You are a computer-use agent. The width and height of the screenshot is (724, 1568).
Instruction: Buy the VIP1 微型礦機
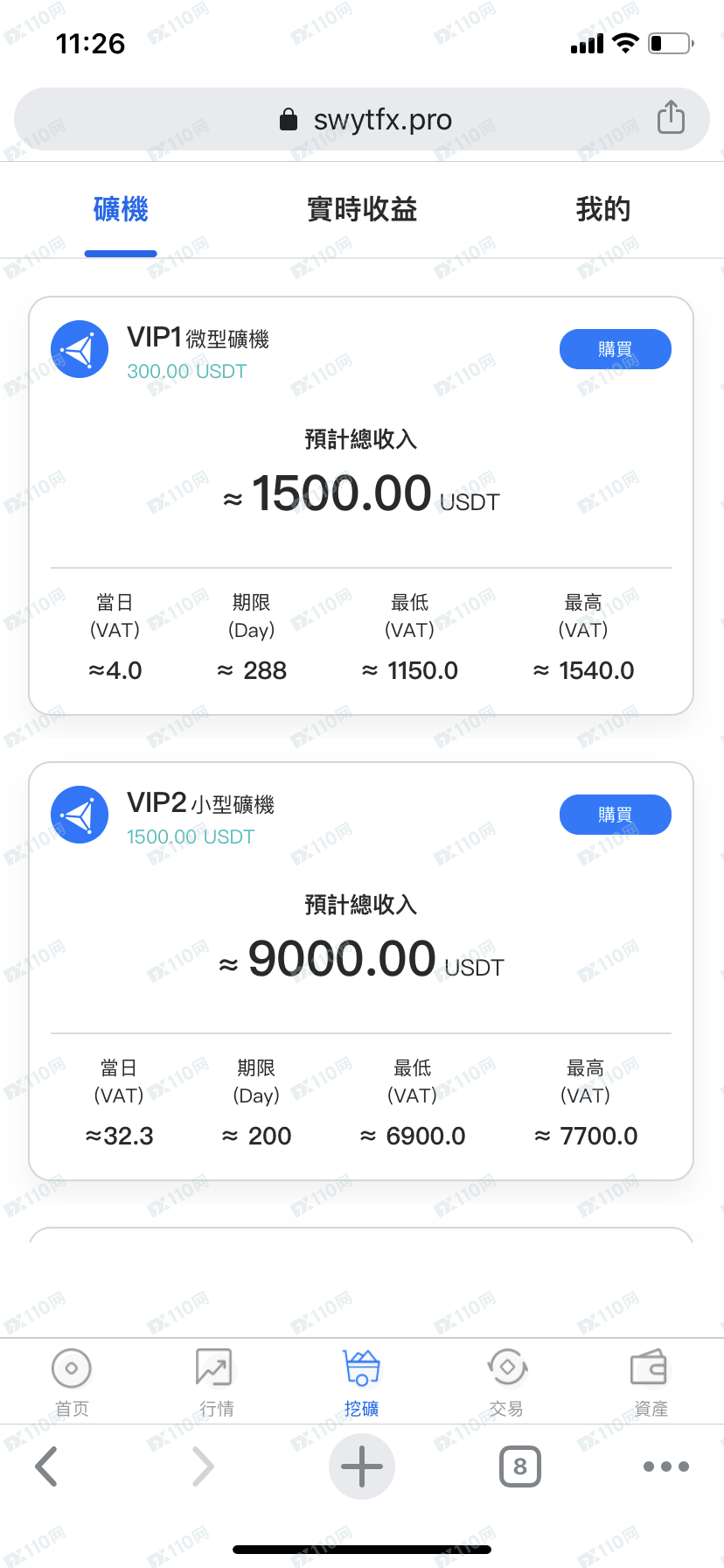coord(615,349)
